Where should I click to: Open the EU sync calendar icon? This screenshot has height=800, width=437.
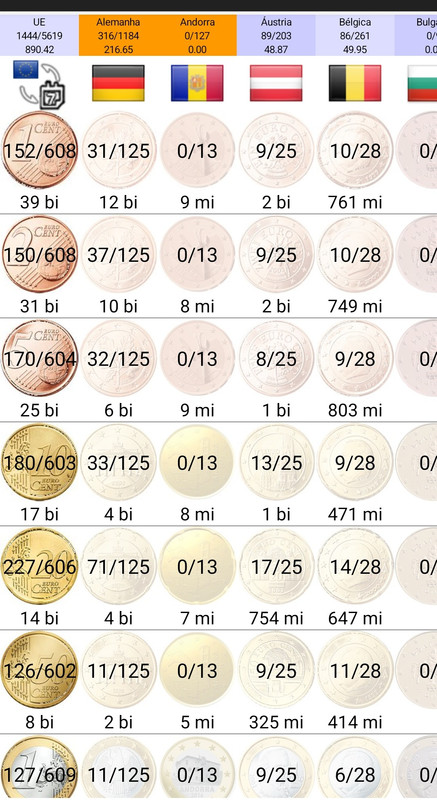39,84
